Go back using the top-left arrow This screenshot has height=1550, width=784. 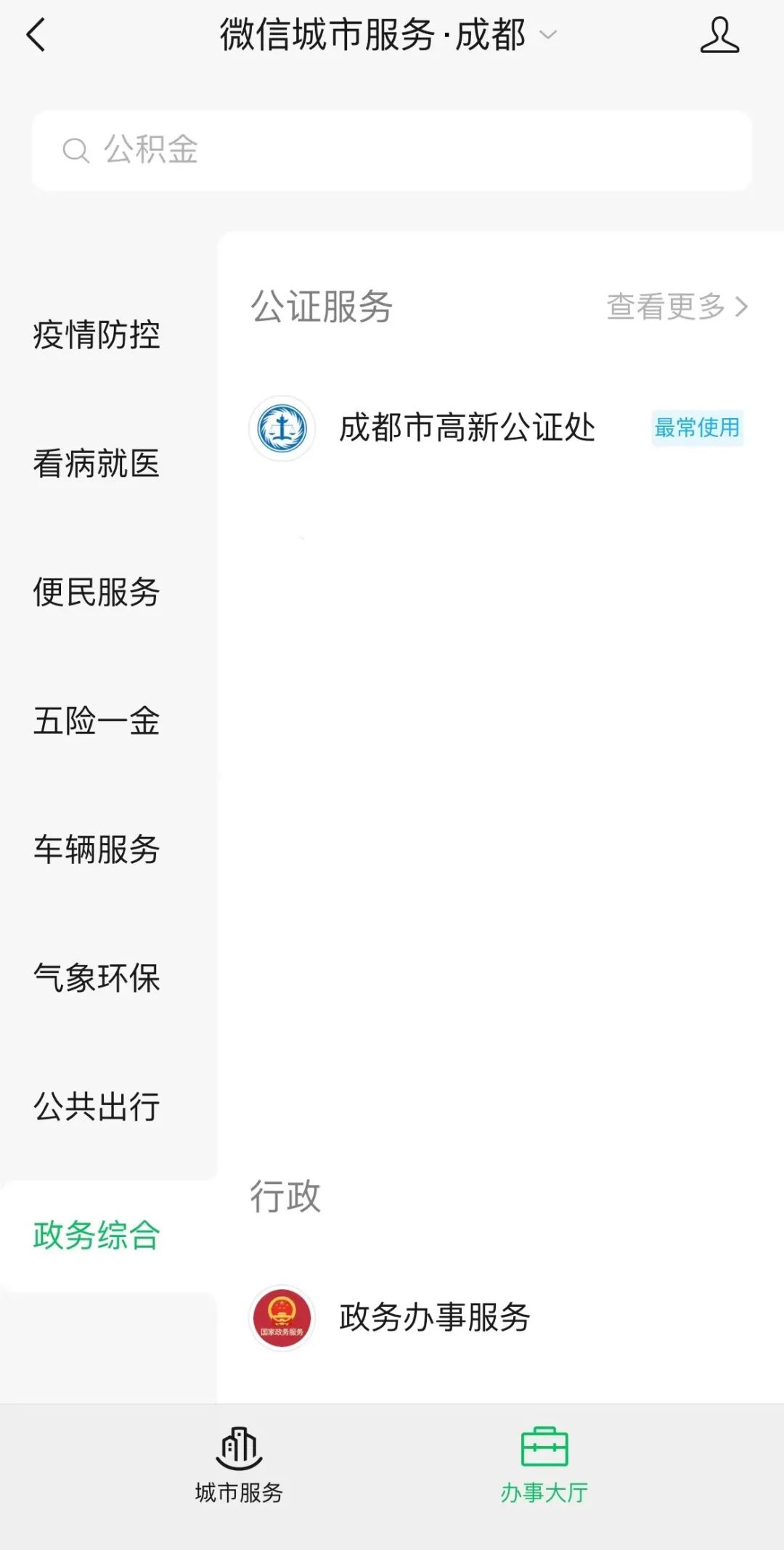(36, 35)
